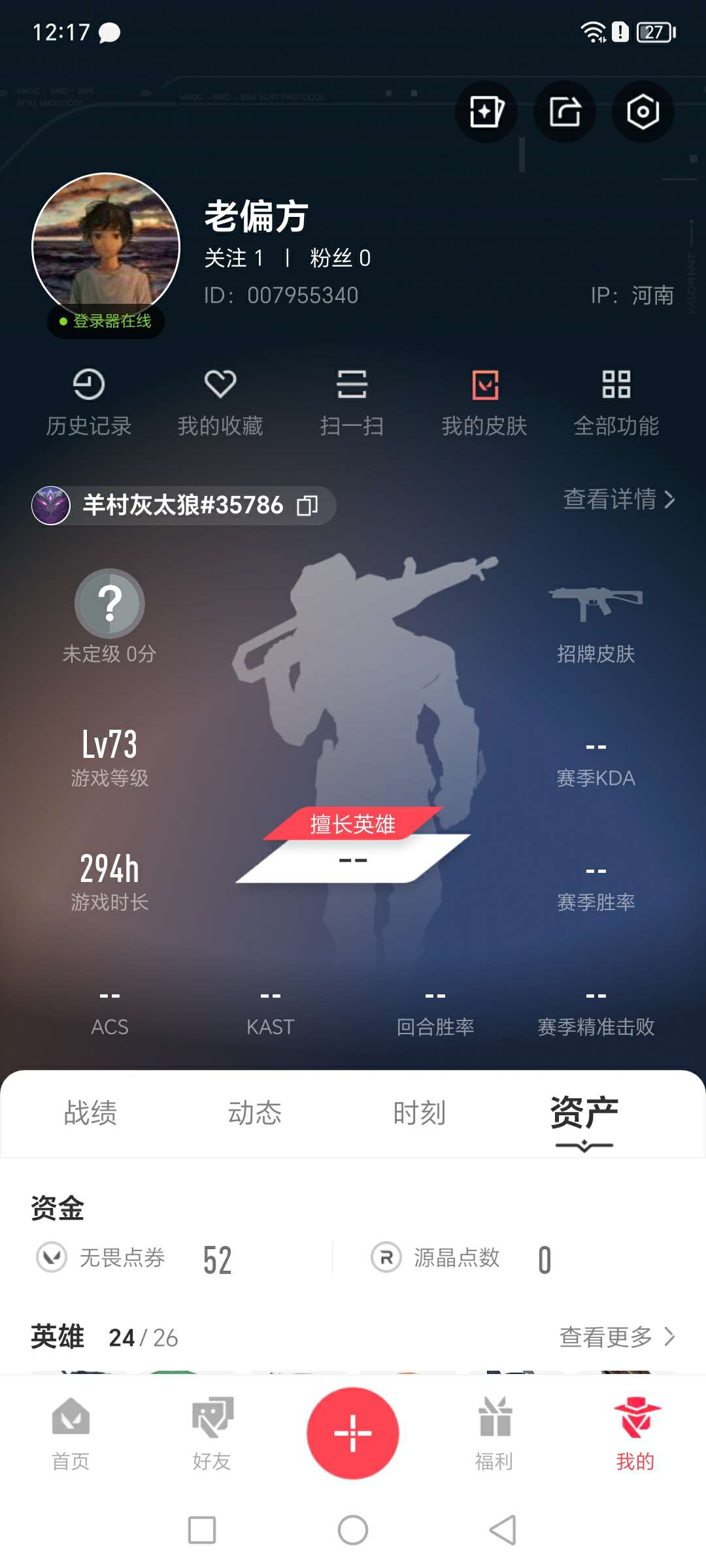Switch to the 战绩 tab

pyautogui.click(x=90, y=1113)
